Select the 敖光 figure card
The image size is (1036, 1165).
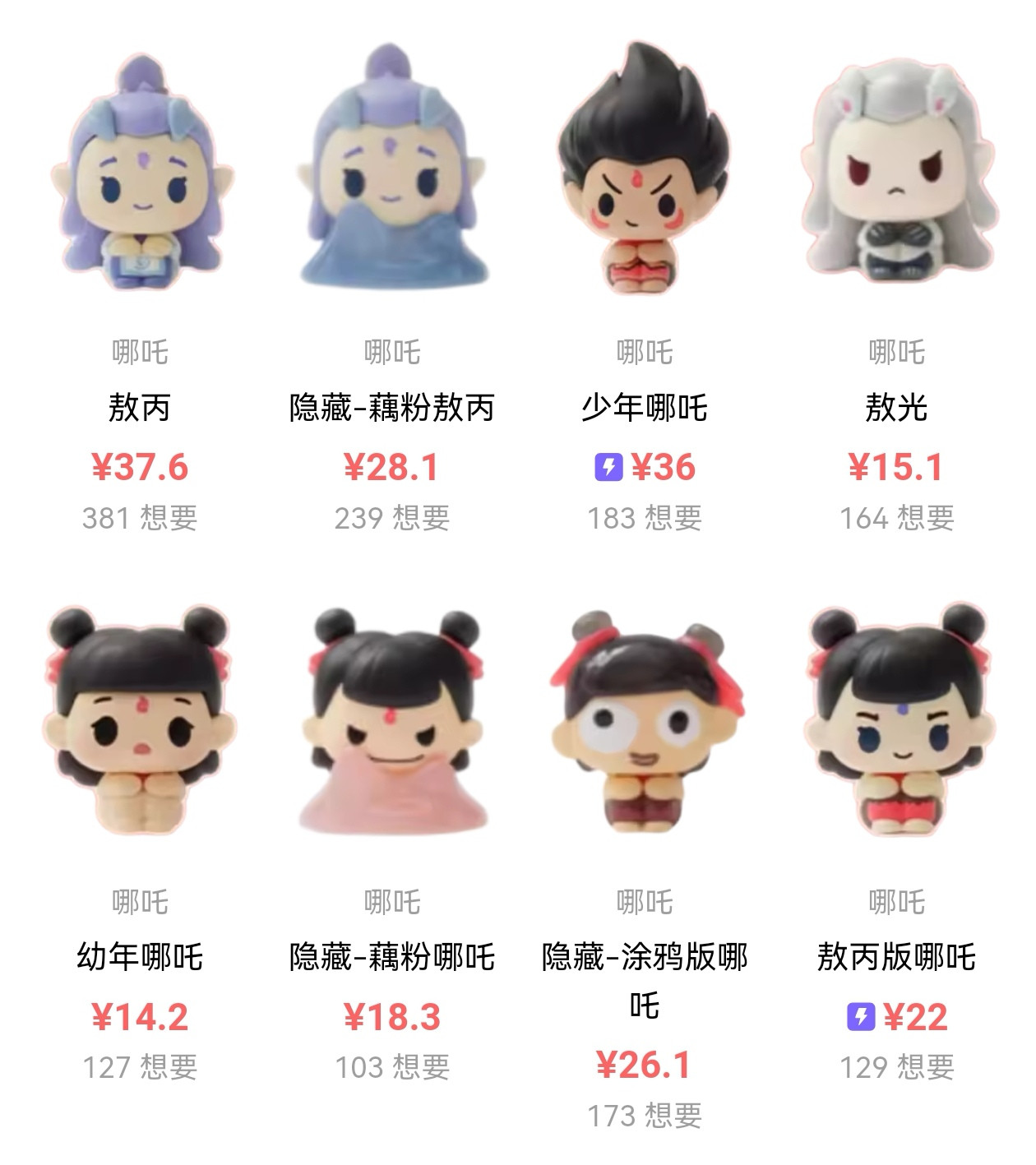point(896,173)
